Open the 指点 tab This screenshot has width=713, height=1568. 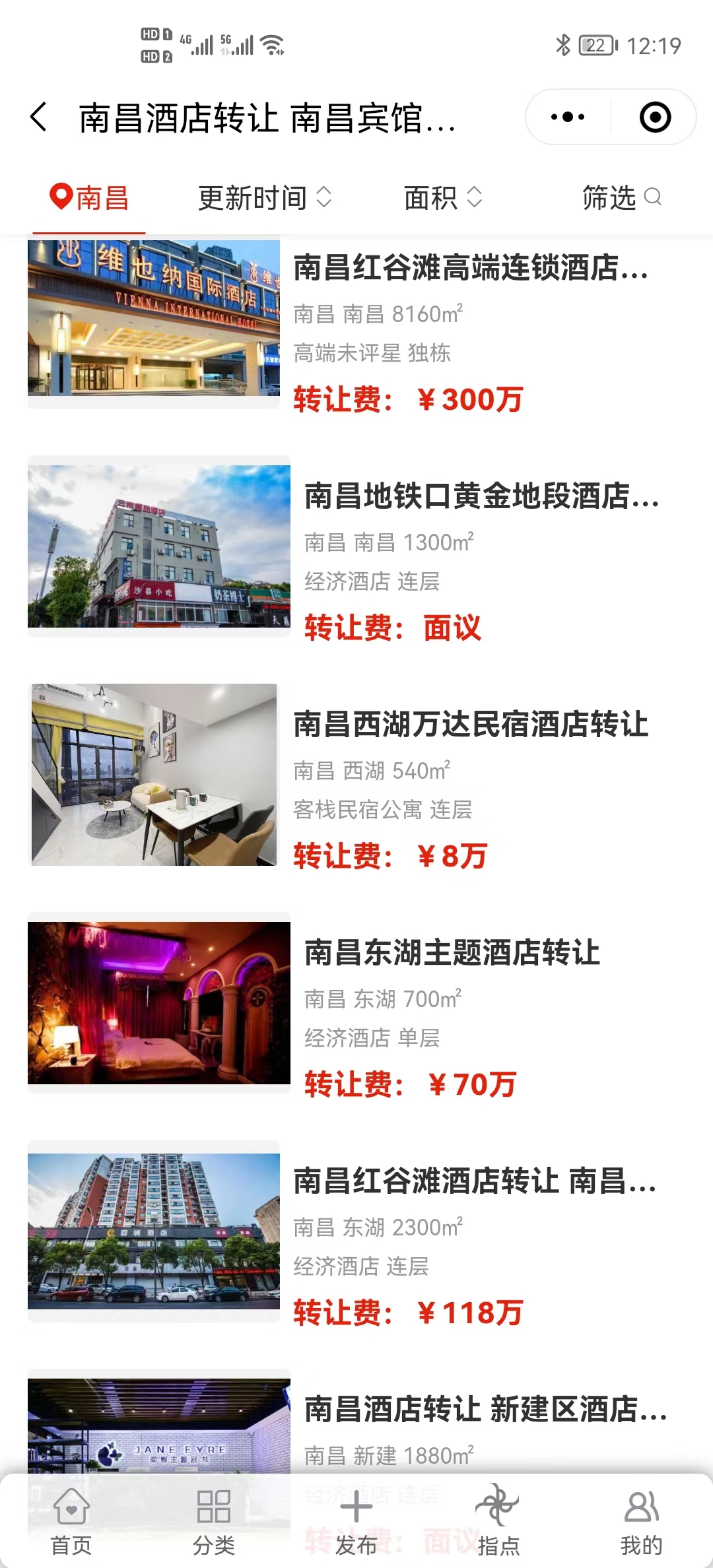(x=498, y=1521)
